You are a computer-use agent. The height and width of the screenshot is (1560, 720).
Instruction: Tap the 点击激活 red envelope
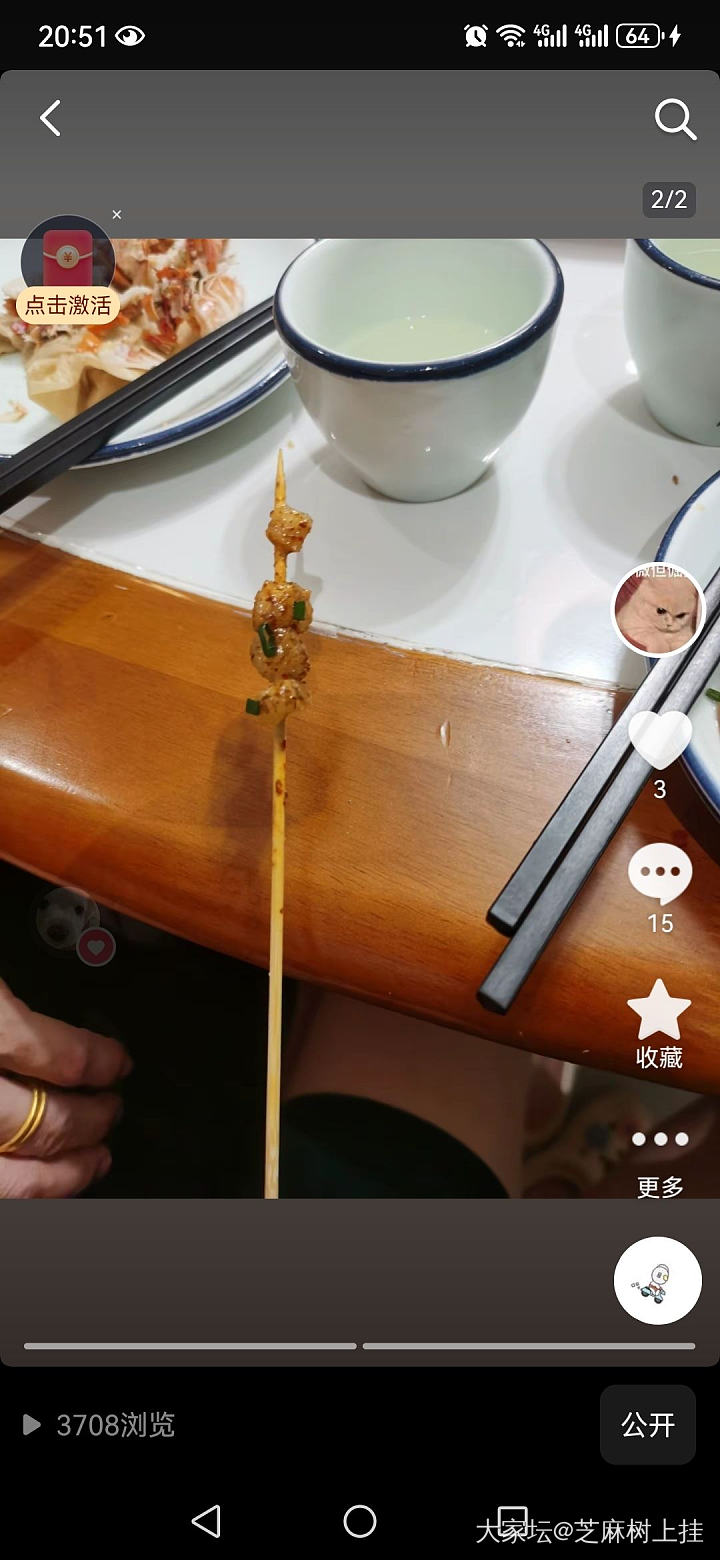(68, 270)
